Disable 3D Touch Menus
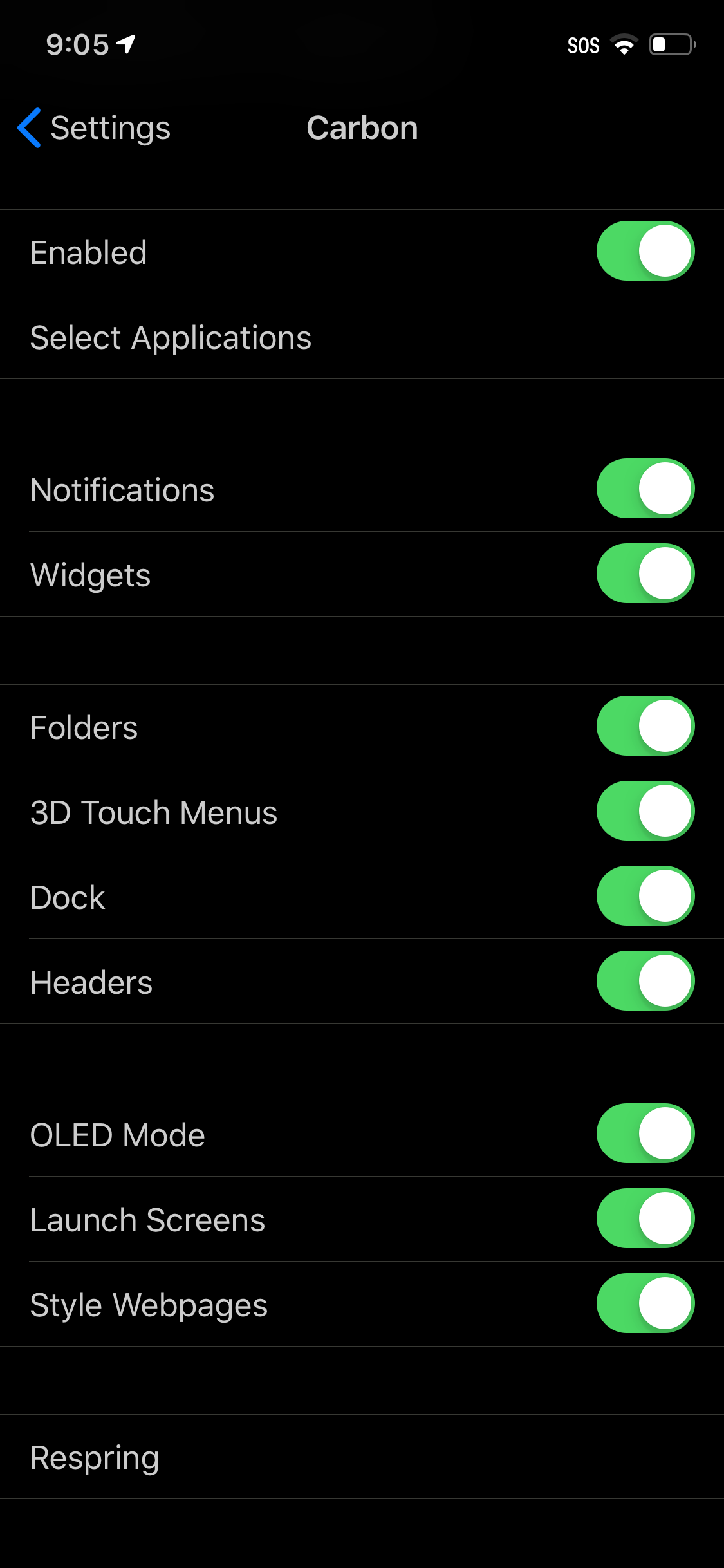724x1568 pixels. point(645,811)
